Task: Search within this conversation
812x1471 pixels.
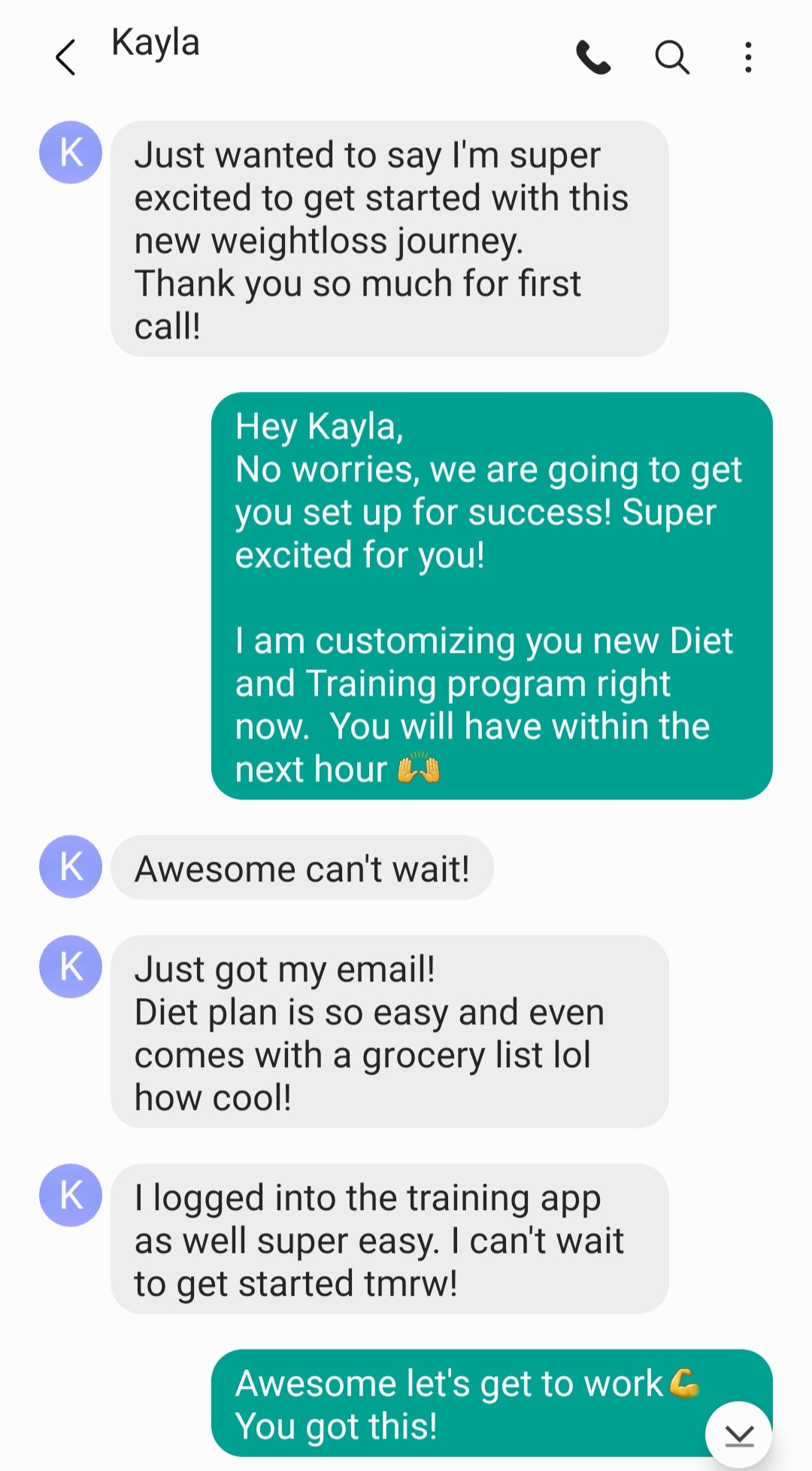Action: coord(671,57)
